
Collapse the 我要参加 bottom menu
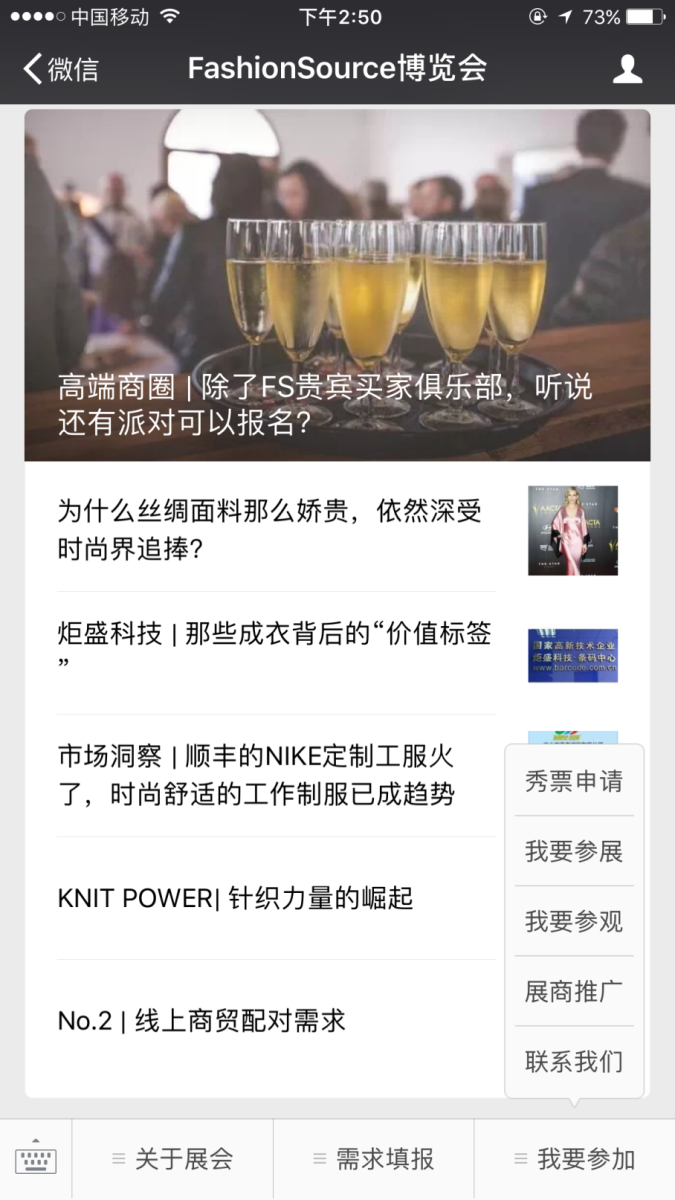(575, 1160)
